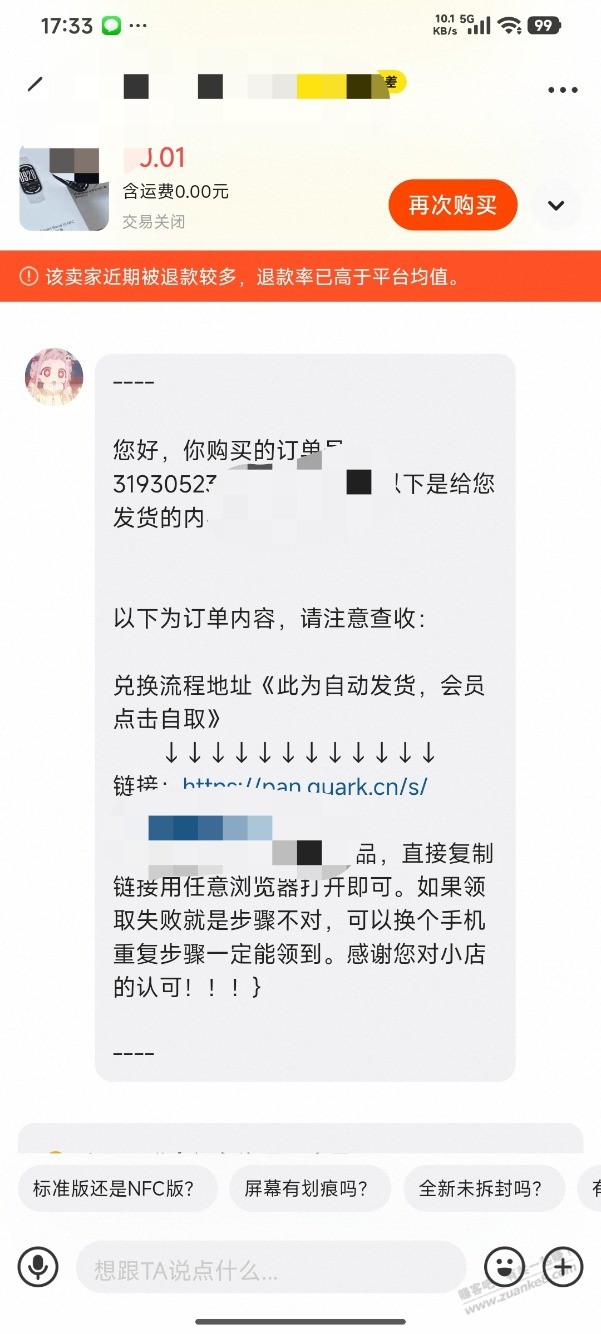The image size is (601, 1334).
Task: Tap the 再次购买 button
Action: click(452, 206)
